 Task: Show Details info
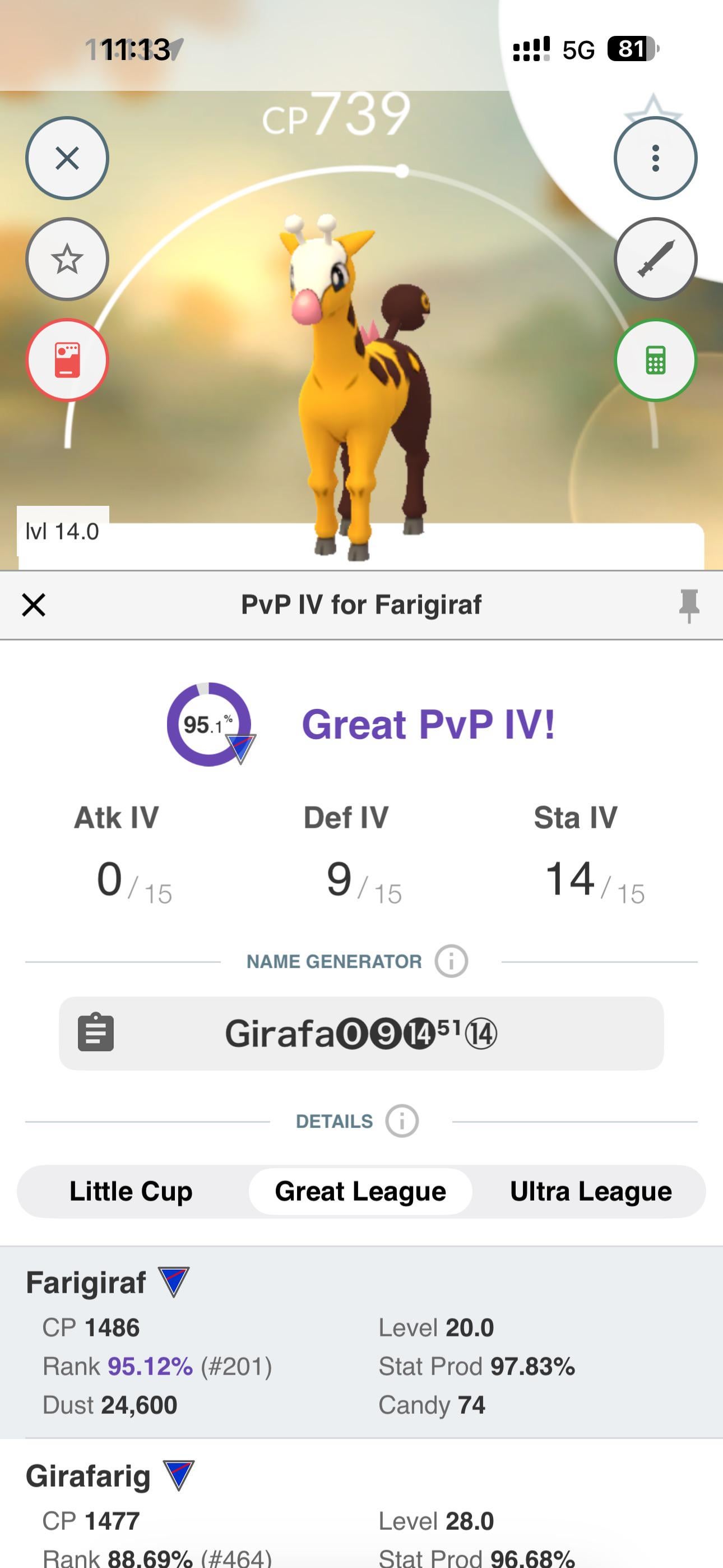(x=402, y=1120)
